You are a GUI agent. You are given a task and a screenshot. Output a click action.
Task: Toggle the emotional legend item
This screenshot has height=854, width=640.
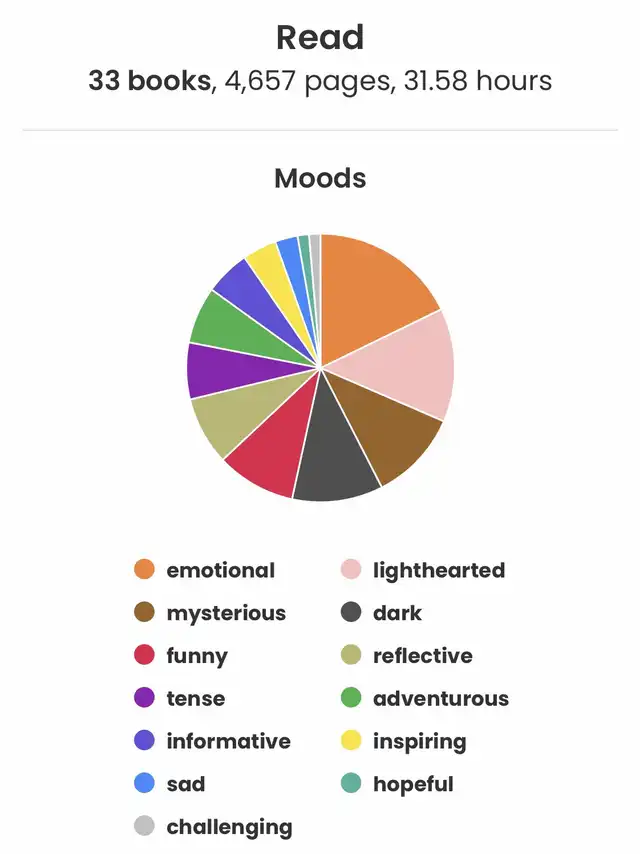click(x=204, y=570)
